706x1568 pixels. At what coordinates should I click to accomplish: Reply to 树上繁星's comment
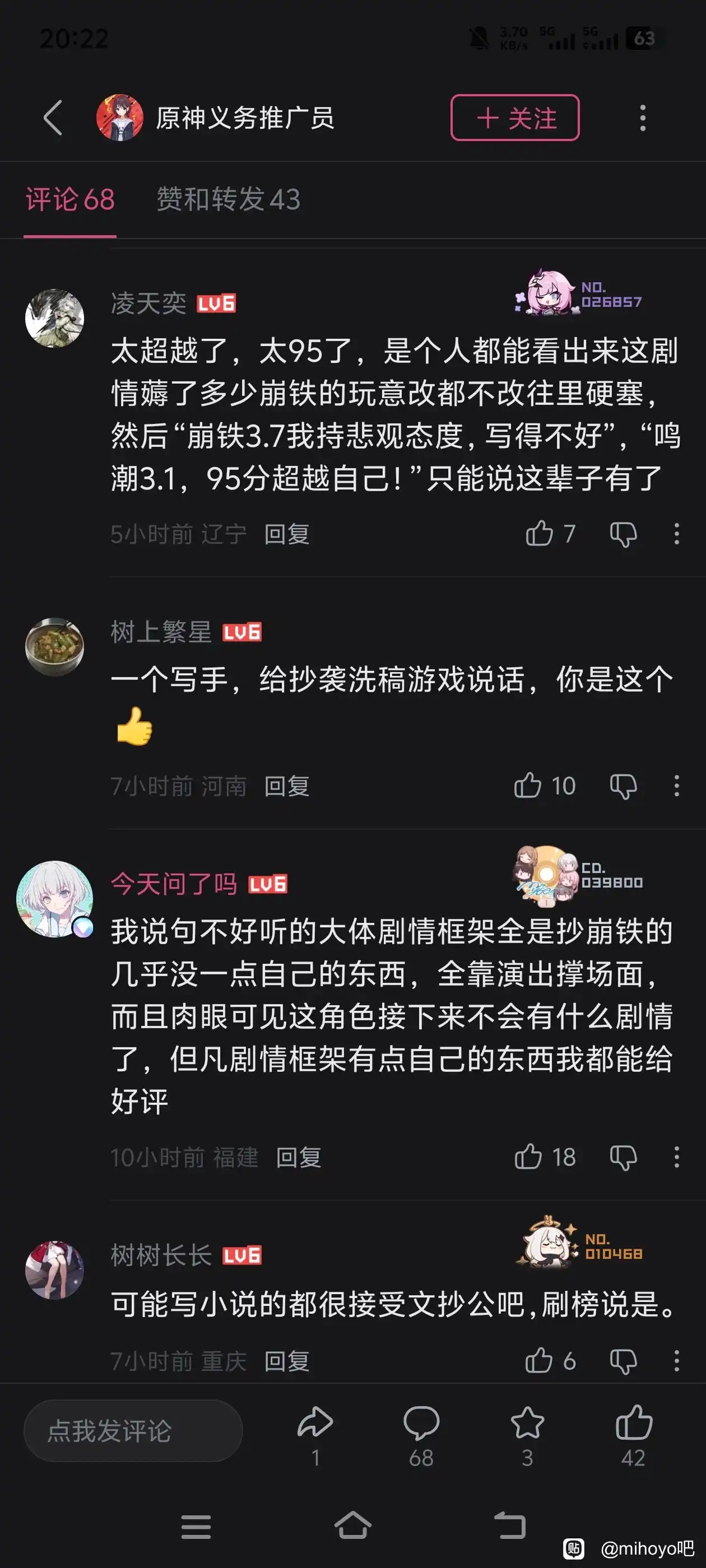click(287, 786)
